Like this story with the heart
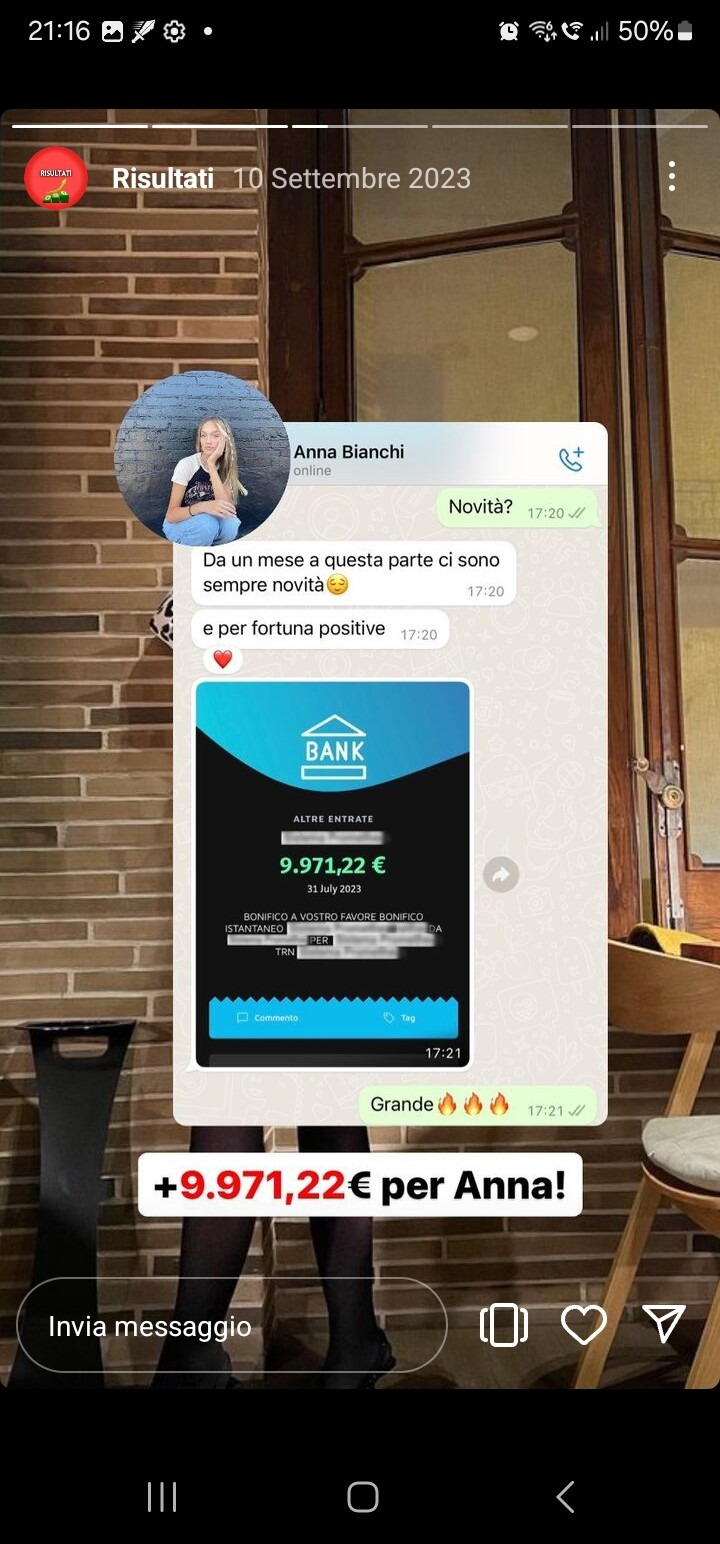This screenshot has height=1544, width=720. click(x=584, y=1325)
